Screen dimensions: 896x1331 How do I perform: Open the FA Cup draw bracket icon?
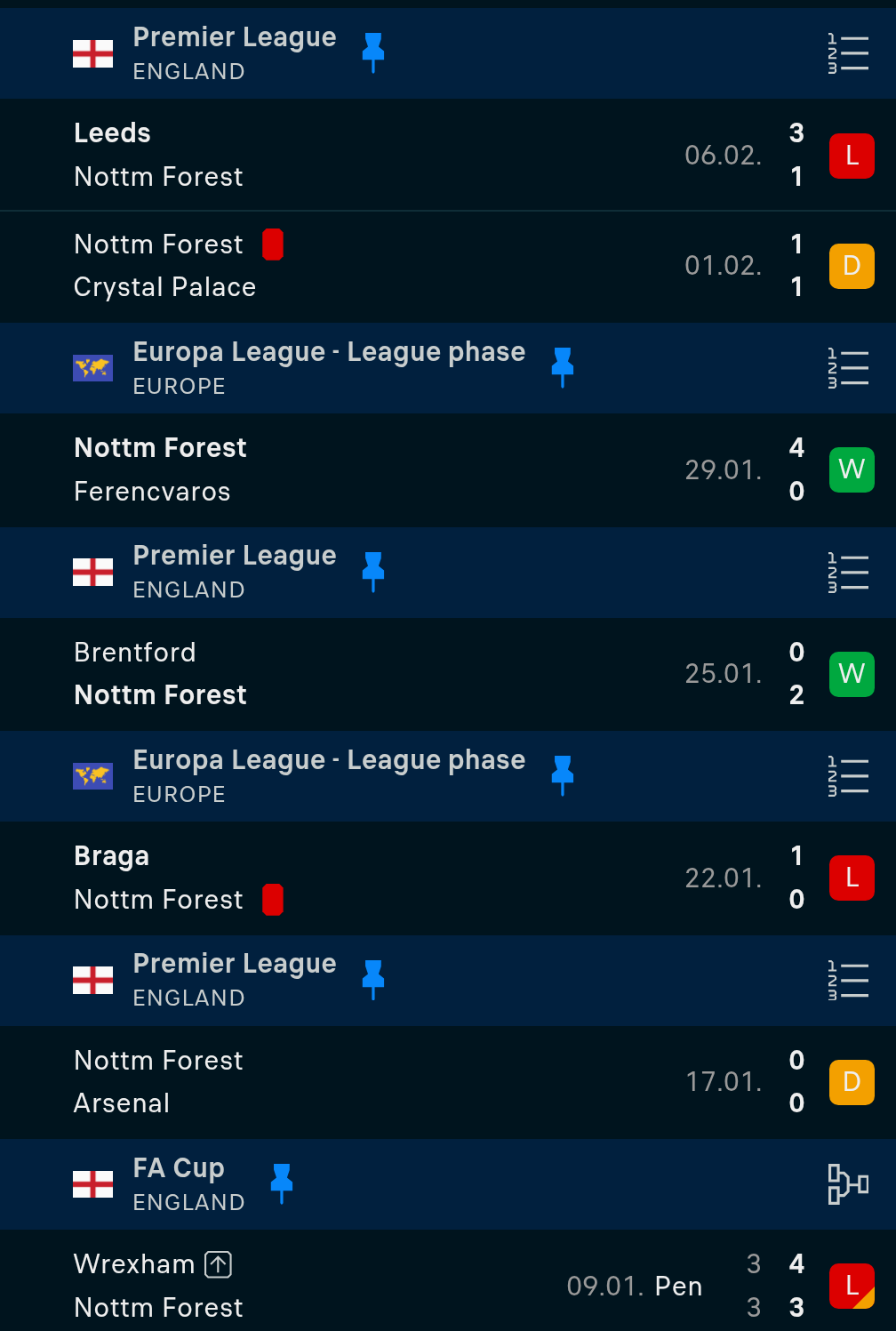(x=848, y=1184)
